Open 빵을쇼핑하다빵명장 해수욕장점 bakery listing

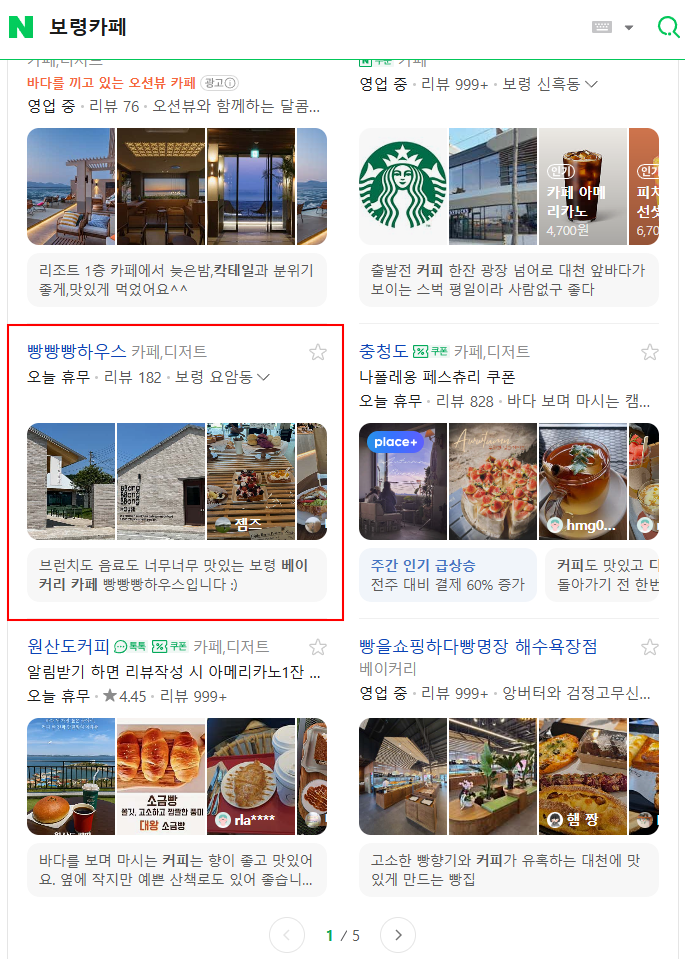click(478, 646)
